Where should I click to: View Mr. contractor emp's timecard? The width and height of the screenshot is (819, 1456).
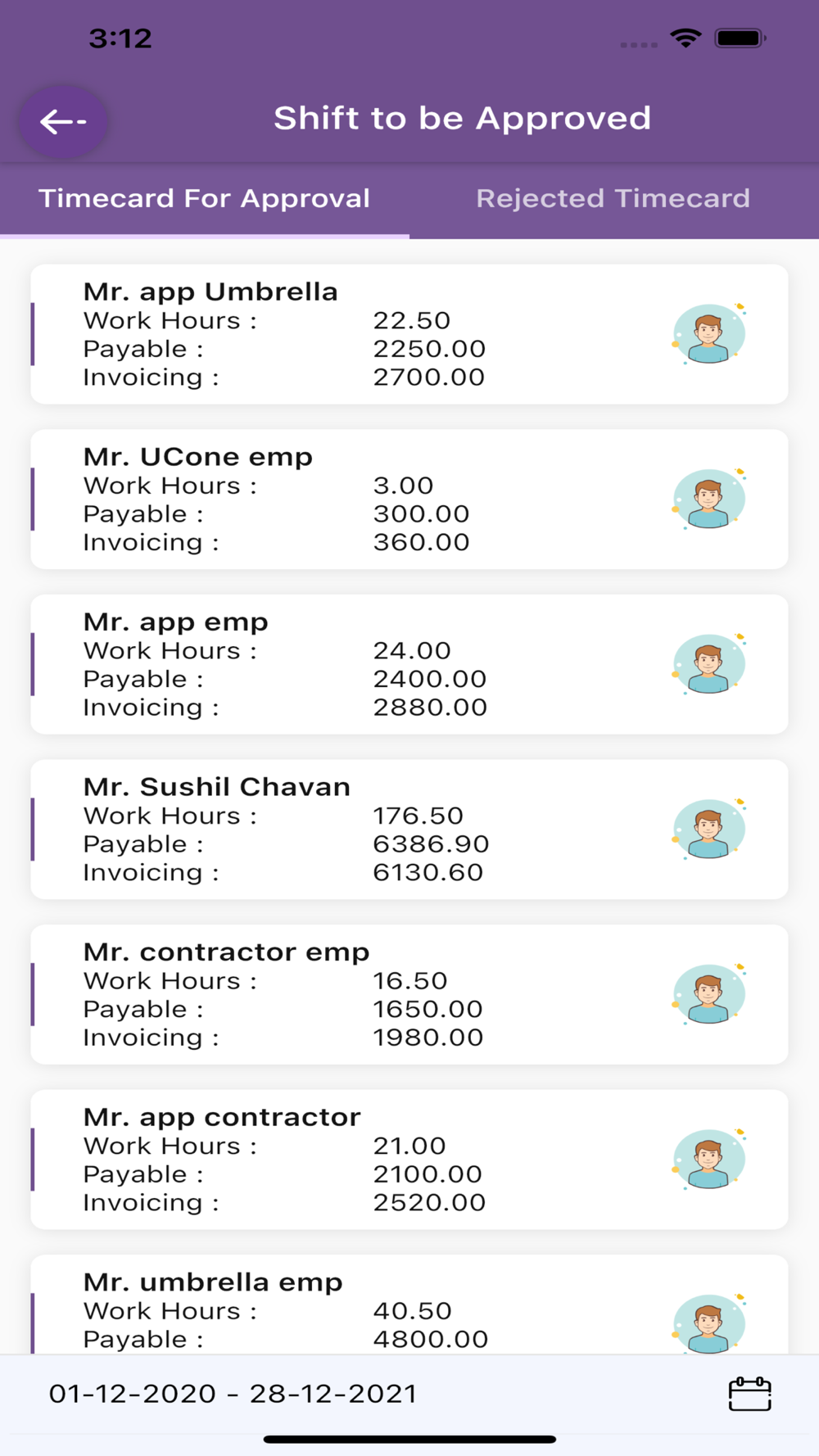coord(409,994)
